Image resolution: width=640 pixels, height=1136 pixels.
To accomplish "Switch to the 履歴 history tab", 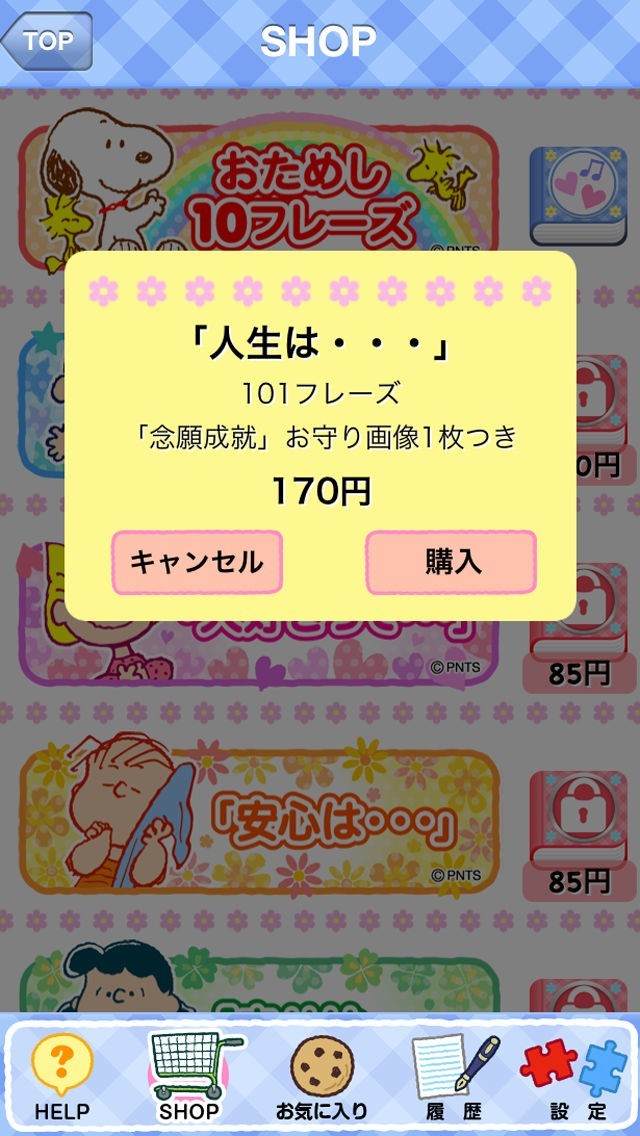I will (x=452, y=1076).
